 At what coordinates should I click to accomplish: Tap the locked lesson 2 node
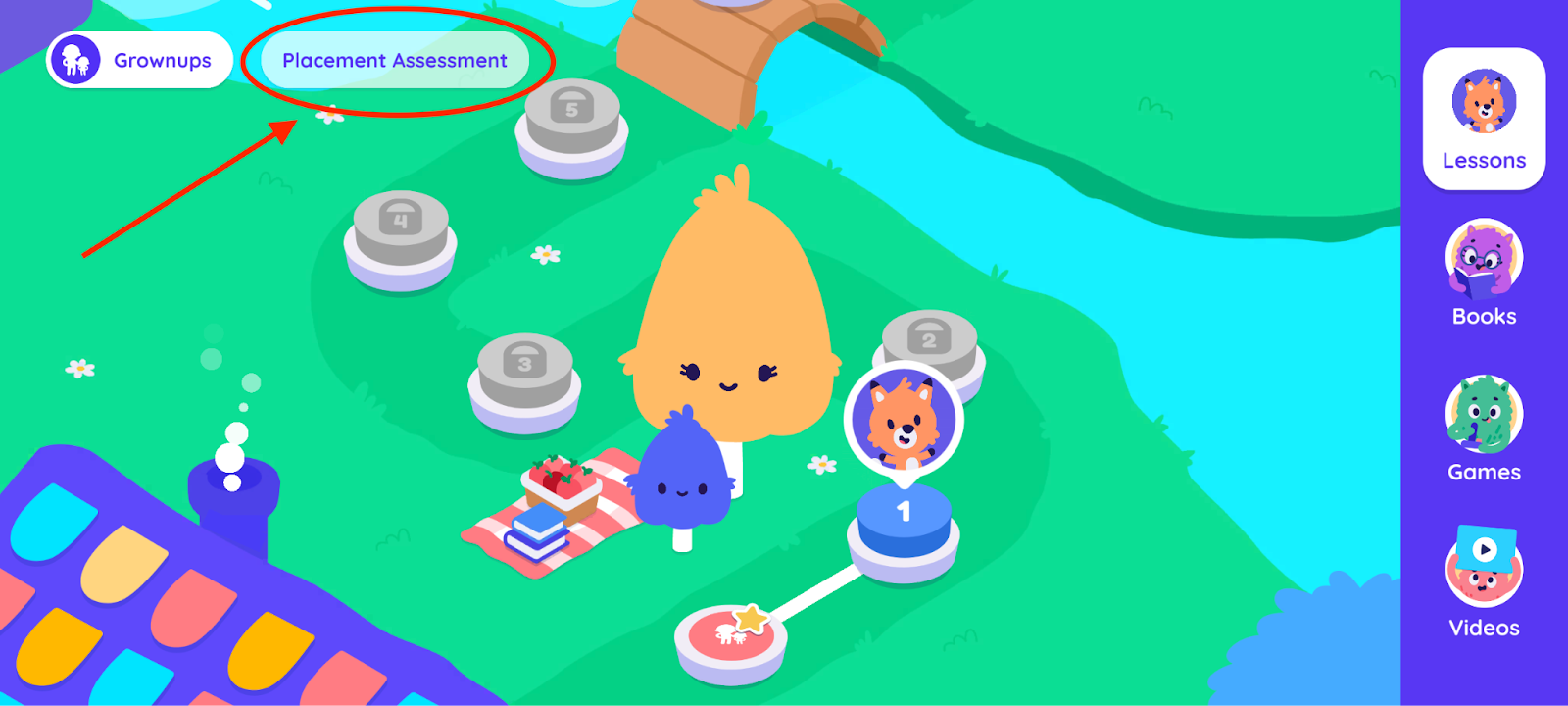[931, 345]
